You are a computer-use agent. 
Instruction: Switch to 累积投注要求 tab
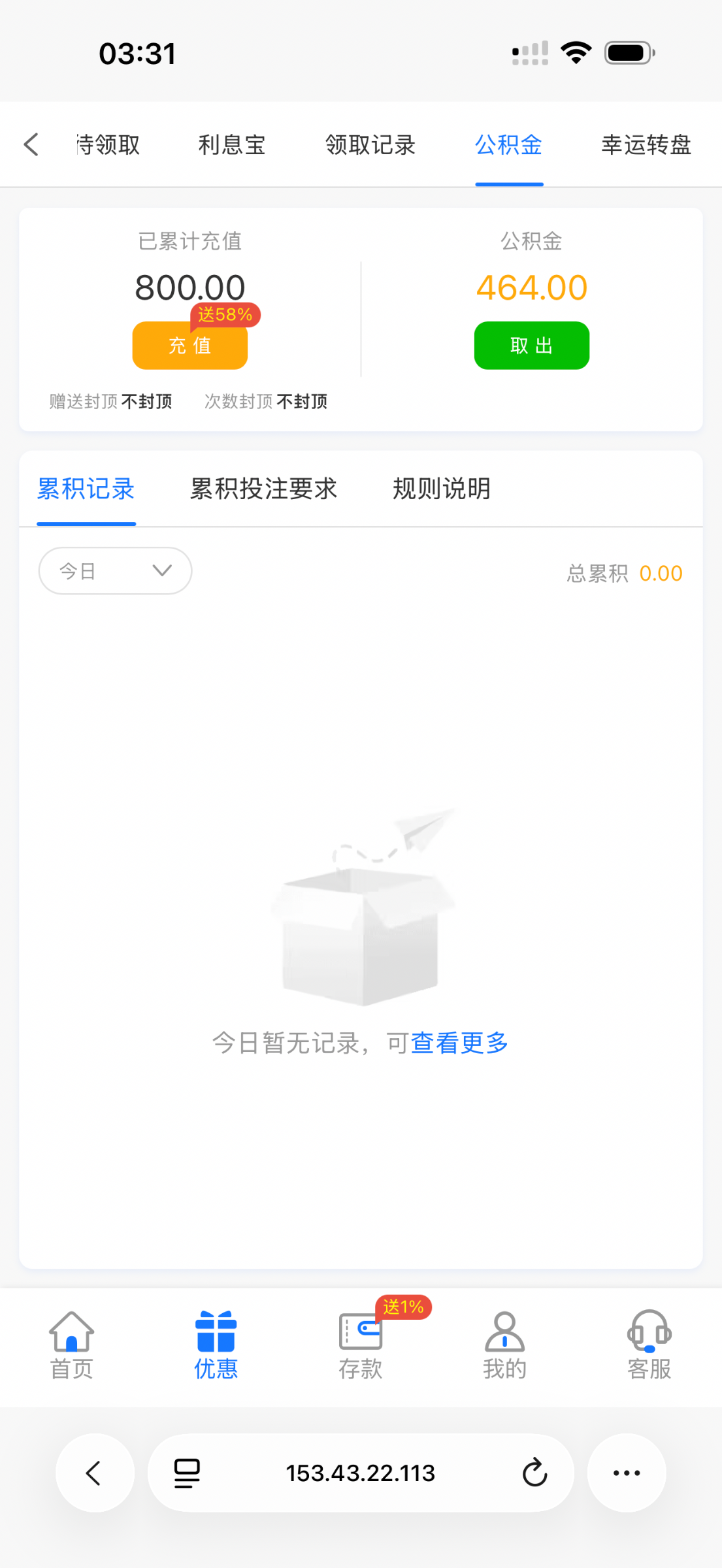click(x=263, y=489)
